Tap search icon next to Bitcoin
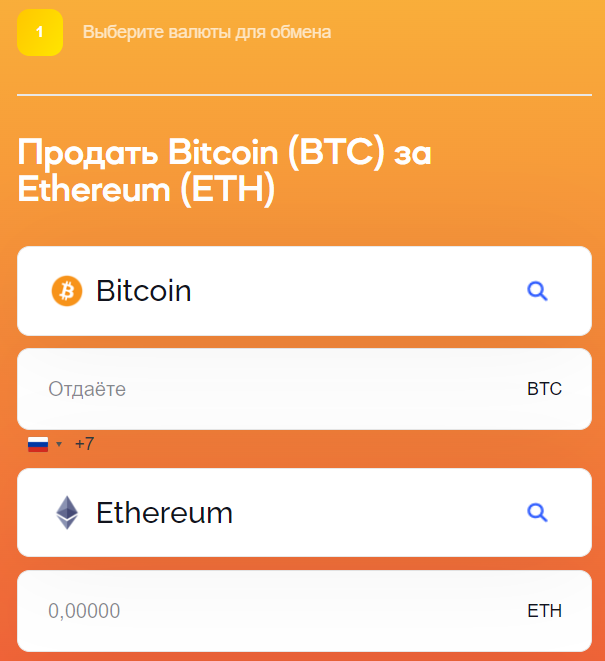This screenshot has width=605, height=661. click(x=537, y=291)
